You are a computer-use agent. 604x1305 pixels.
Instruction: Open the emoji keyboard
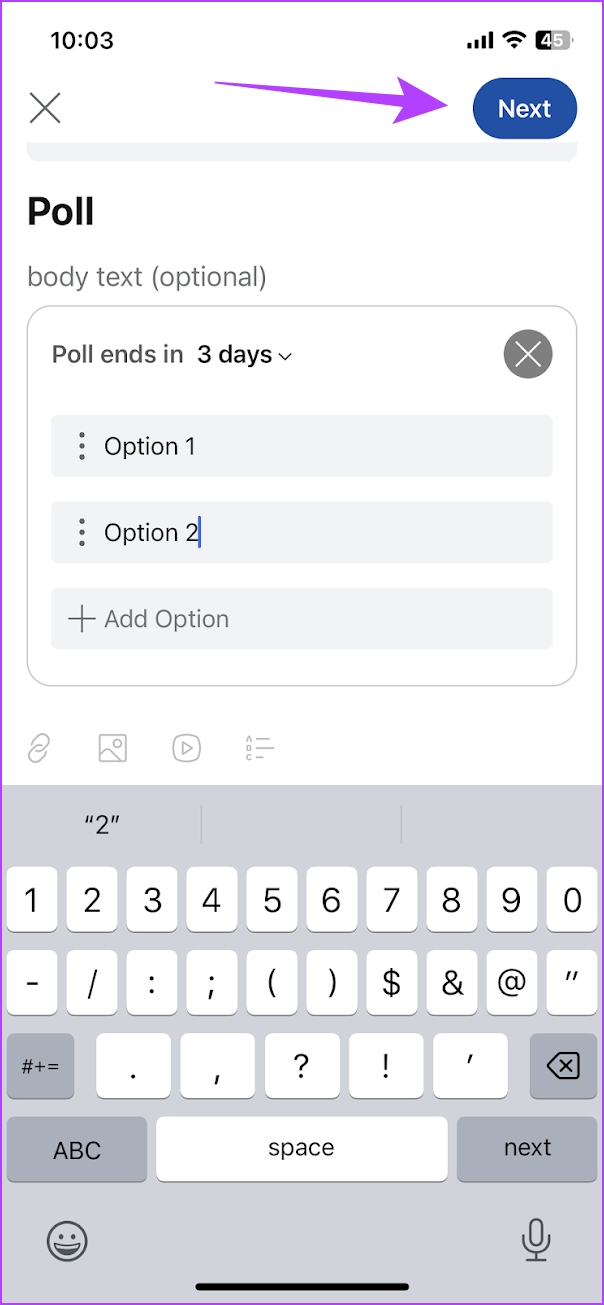(67, 1241)
